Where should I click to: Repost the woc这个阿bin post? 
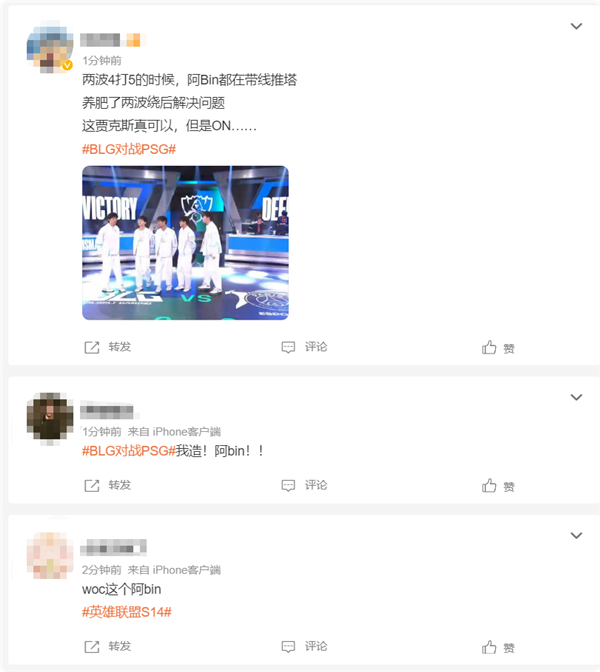108,646
